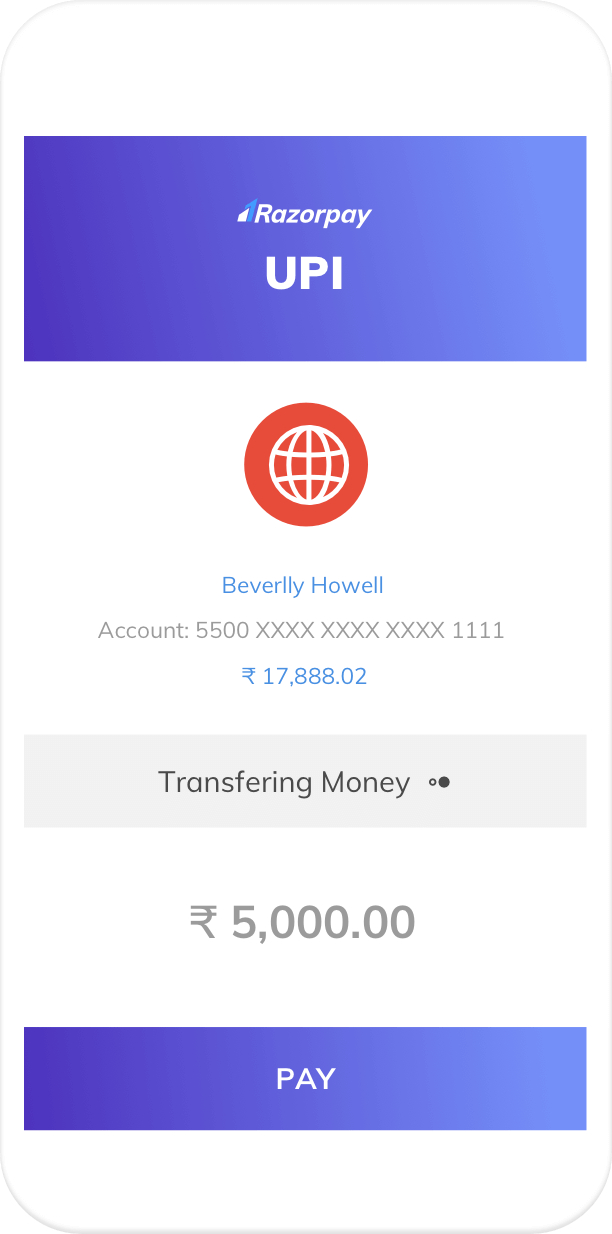The width and height of the screenshot is (612, 1234).
Task: Tap the PAY button
Action: [305, 1078]
